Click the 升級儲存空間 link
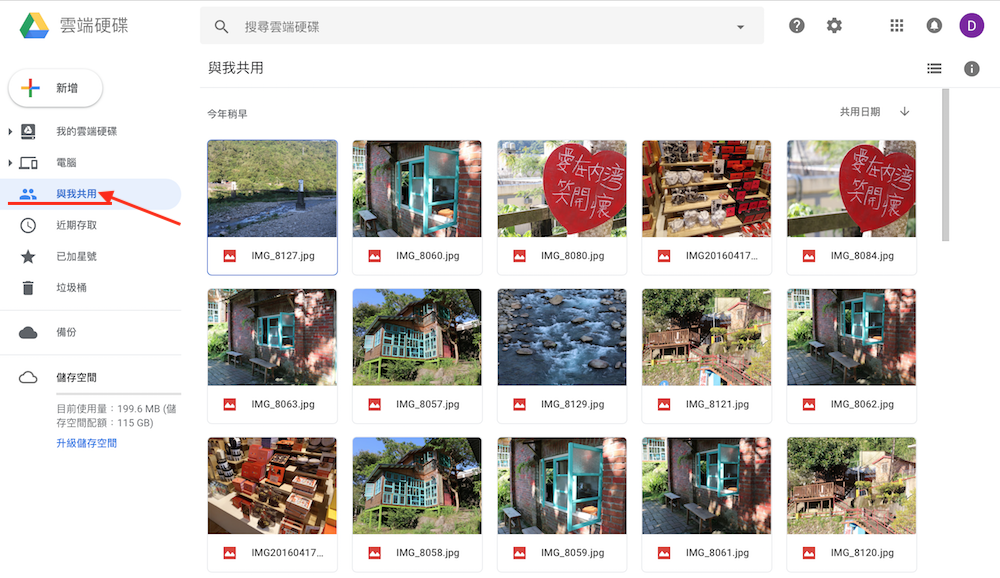 click(86, 442)
